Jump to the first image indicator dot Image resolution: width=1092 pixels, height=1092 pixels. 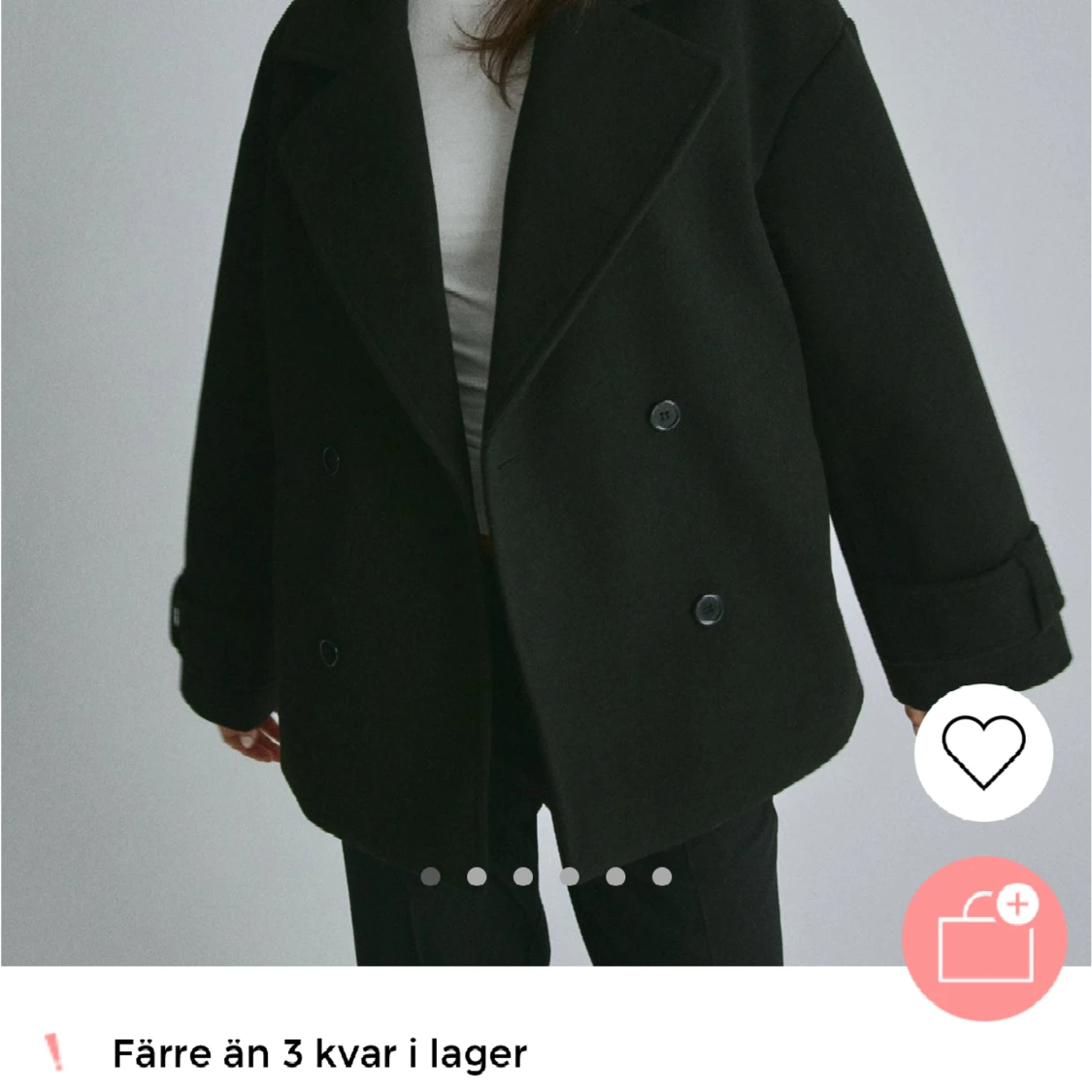[x=430, y=877]
